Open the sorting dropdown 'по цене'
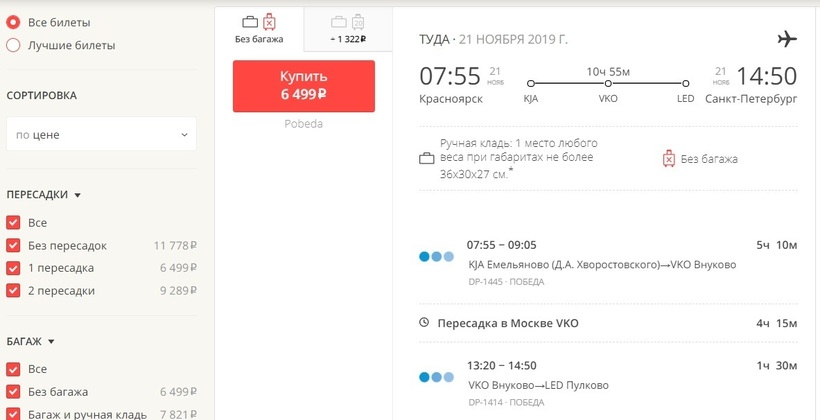This screenshot has width=820, height=420. tap(101, 134)
